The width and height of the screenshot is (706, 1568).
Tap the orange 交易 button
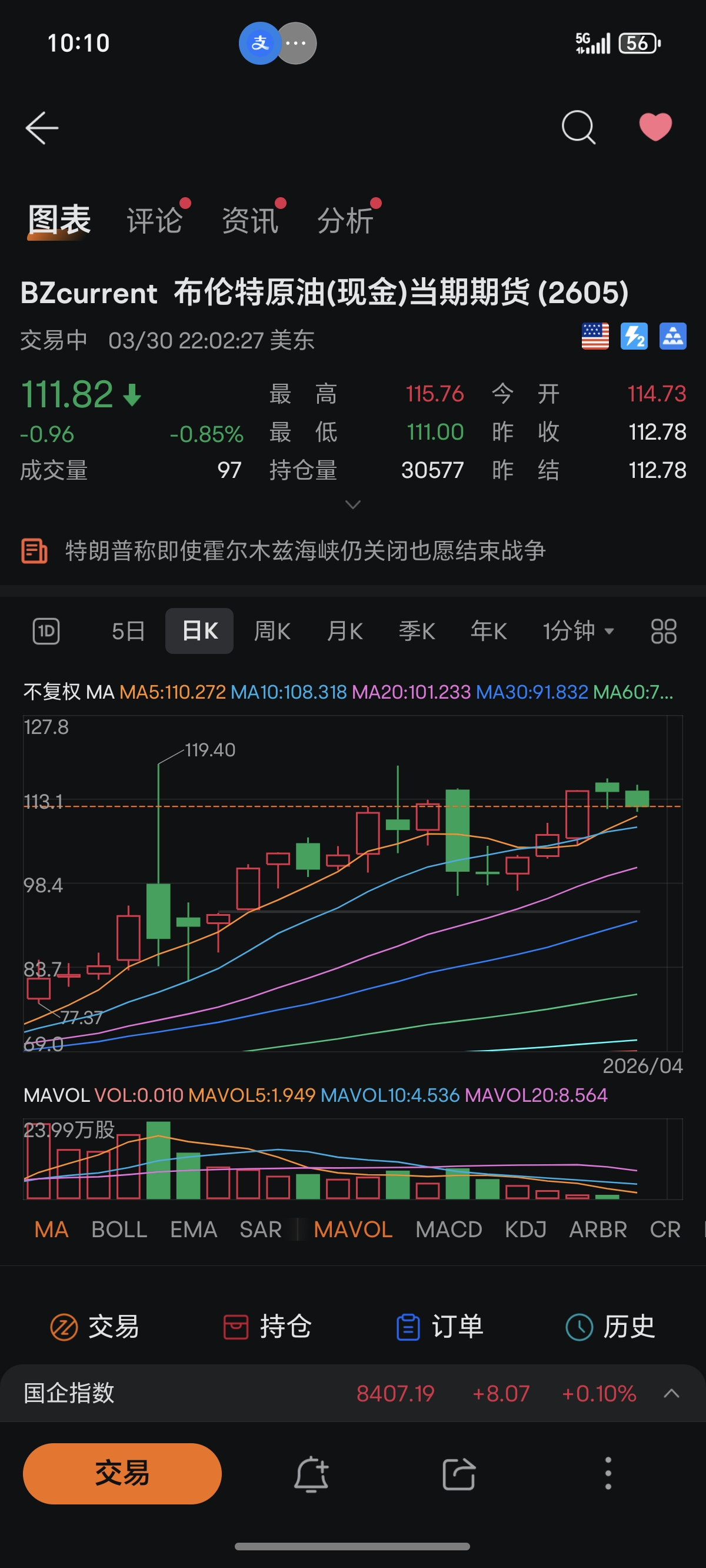pyautogui.click(x=122, y=1474)
